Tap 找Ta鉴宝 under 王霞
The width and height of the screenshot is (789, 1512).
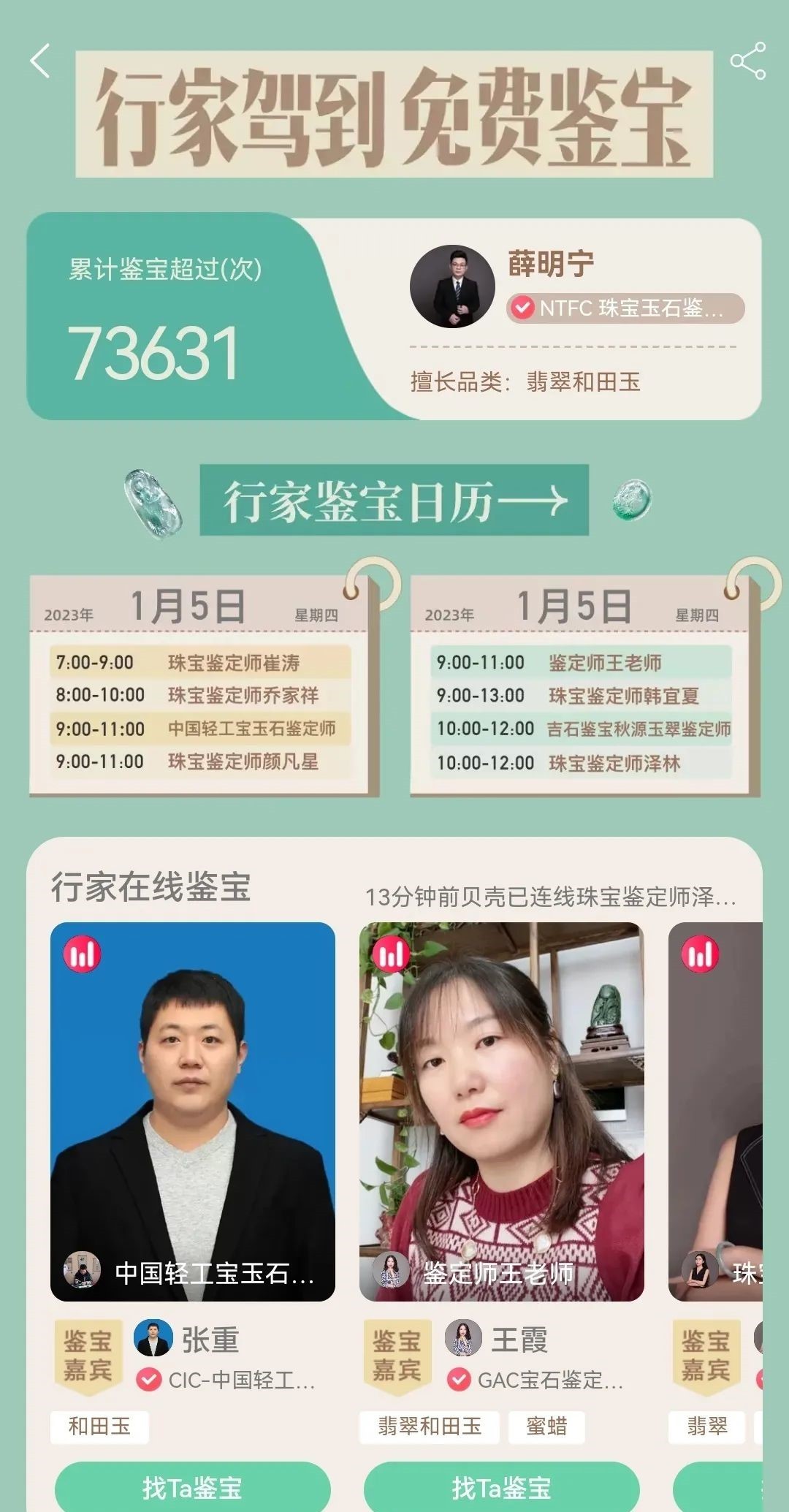[501, 1487]
